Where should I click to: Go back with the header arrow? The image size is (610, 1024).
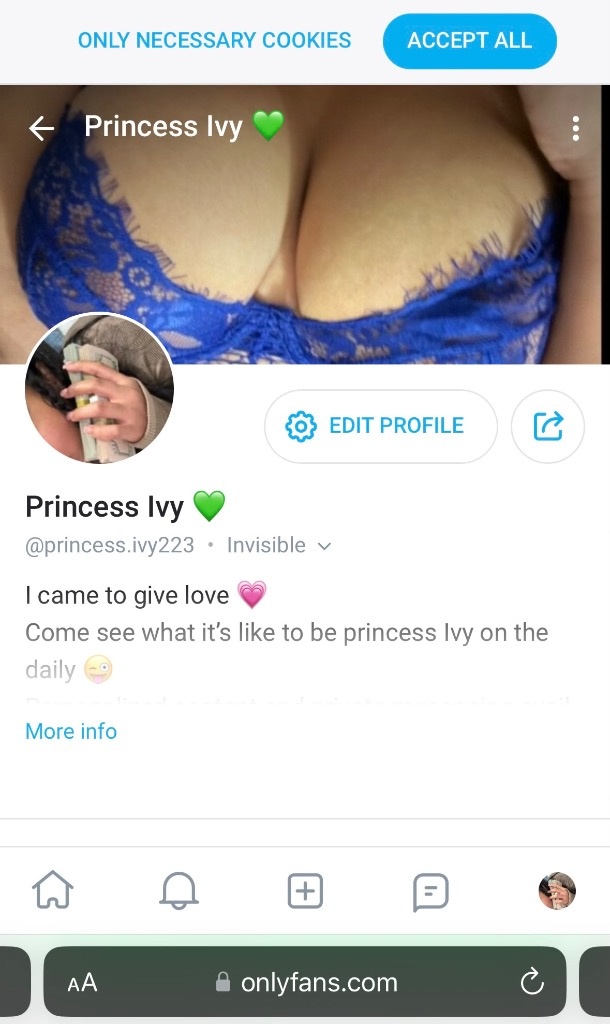(41, 128)
